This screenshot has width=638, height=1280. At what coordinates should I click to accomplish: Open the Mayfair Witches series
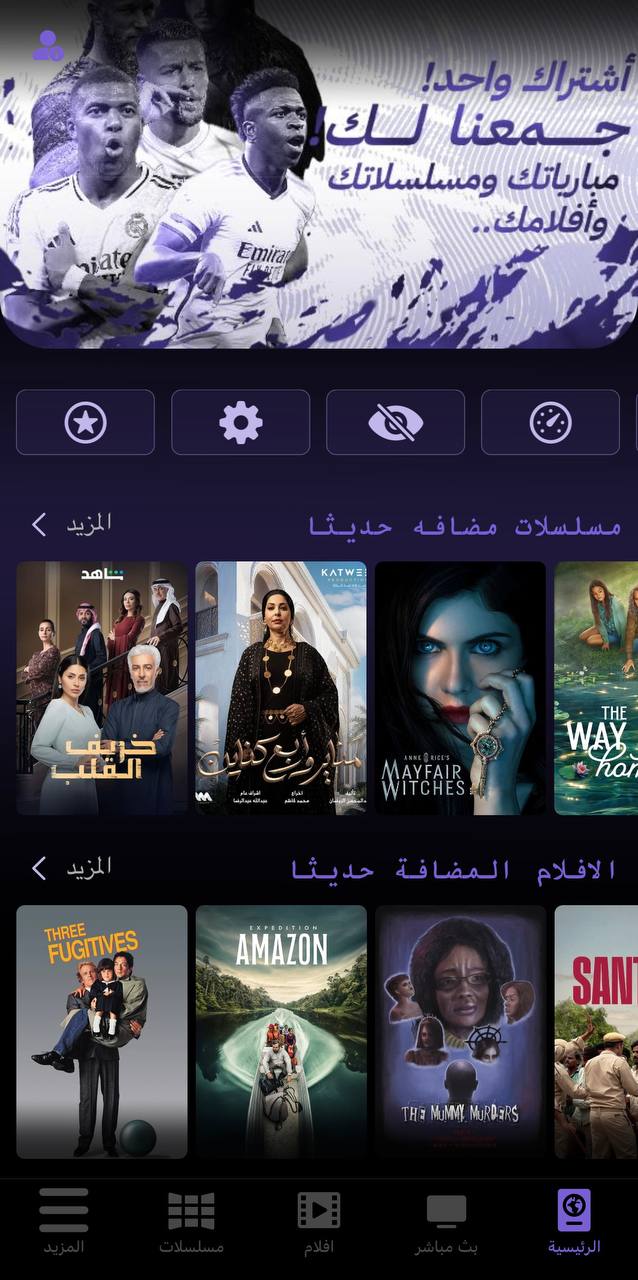pyautogui.click(x=460, y=688)
